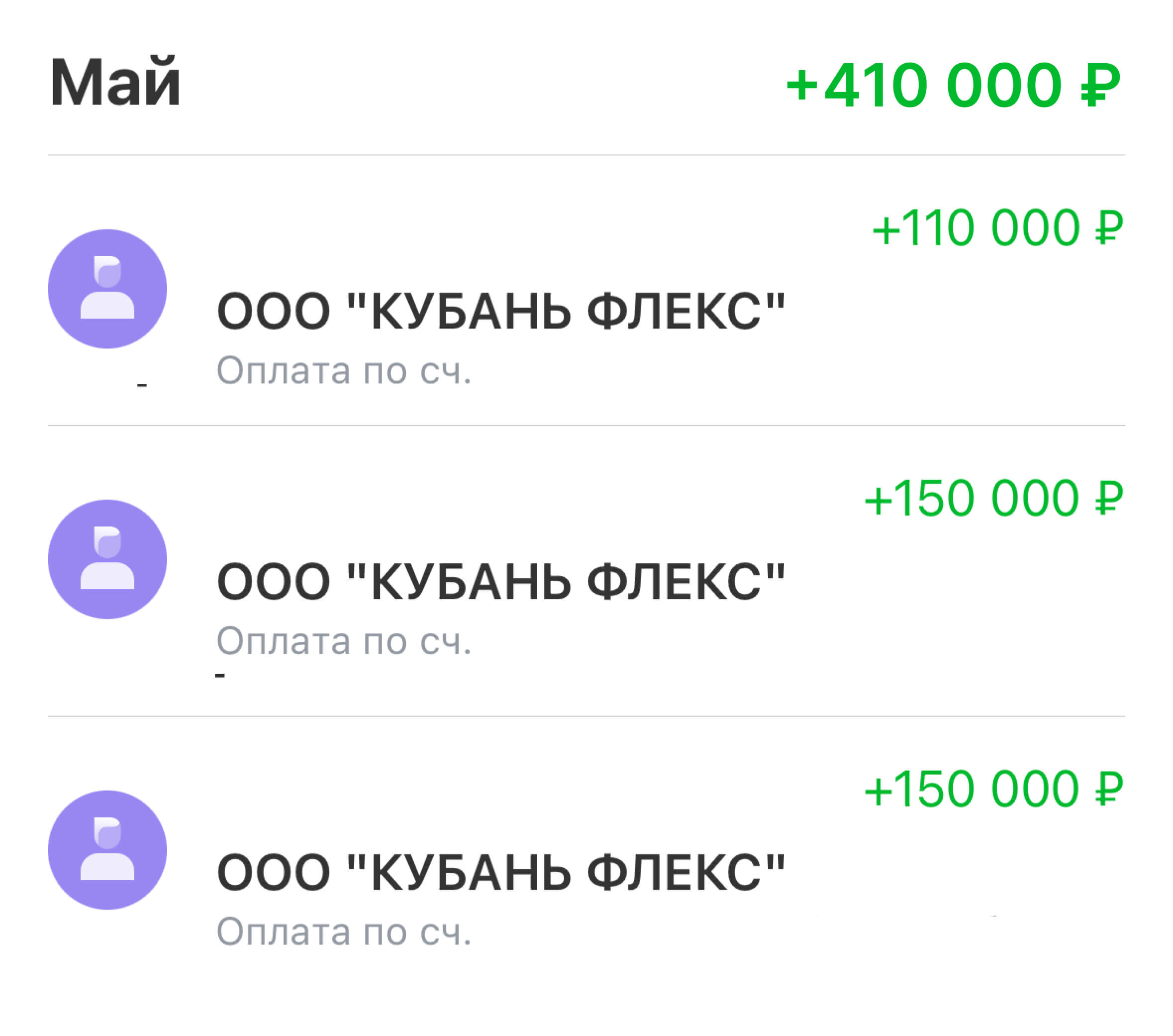
Task: Open the +110 000 ₽ Кубань Флекс payment
Action: (499, 311)
